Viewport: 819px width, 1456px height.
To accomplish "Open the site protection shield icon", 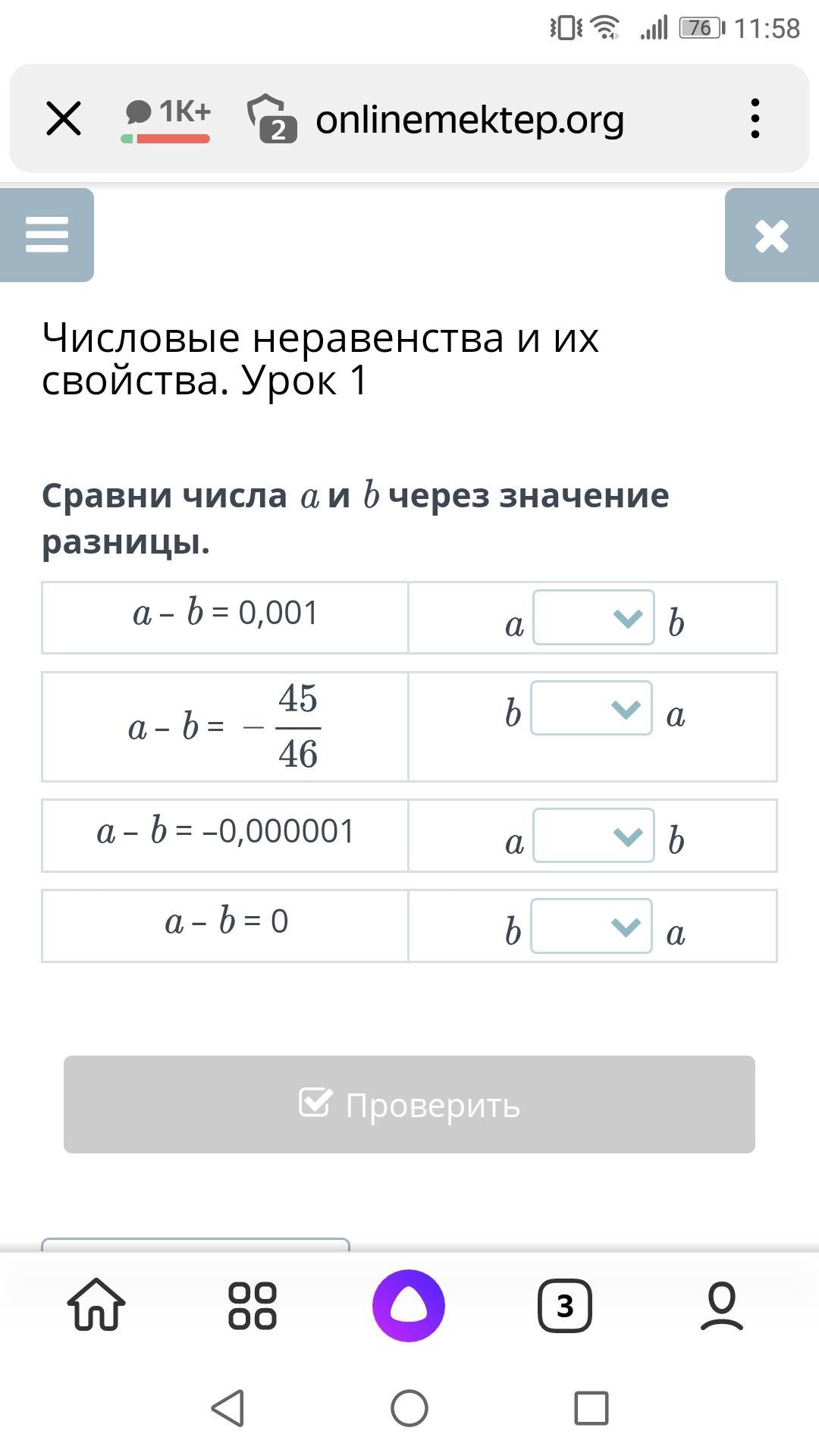I will 271,118.
